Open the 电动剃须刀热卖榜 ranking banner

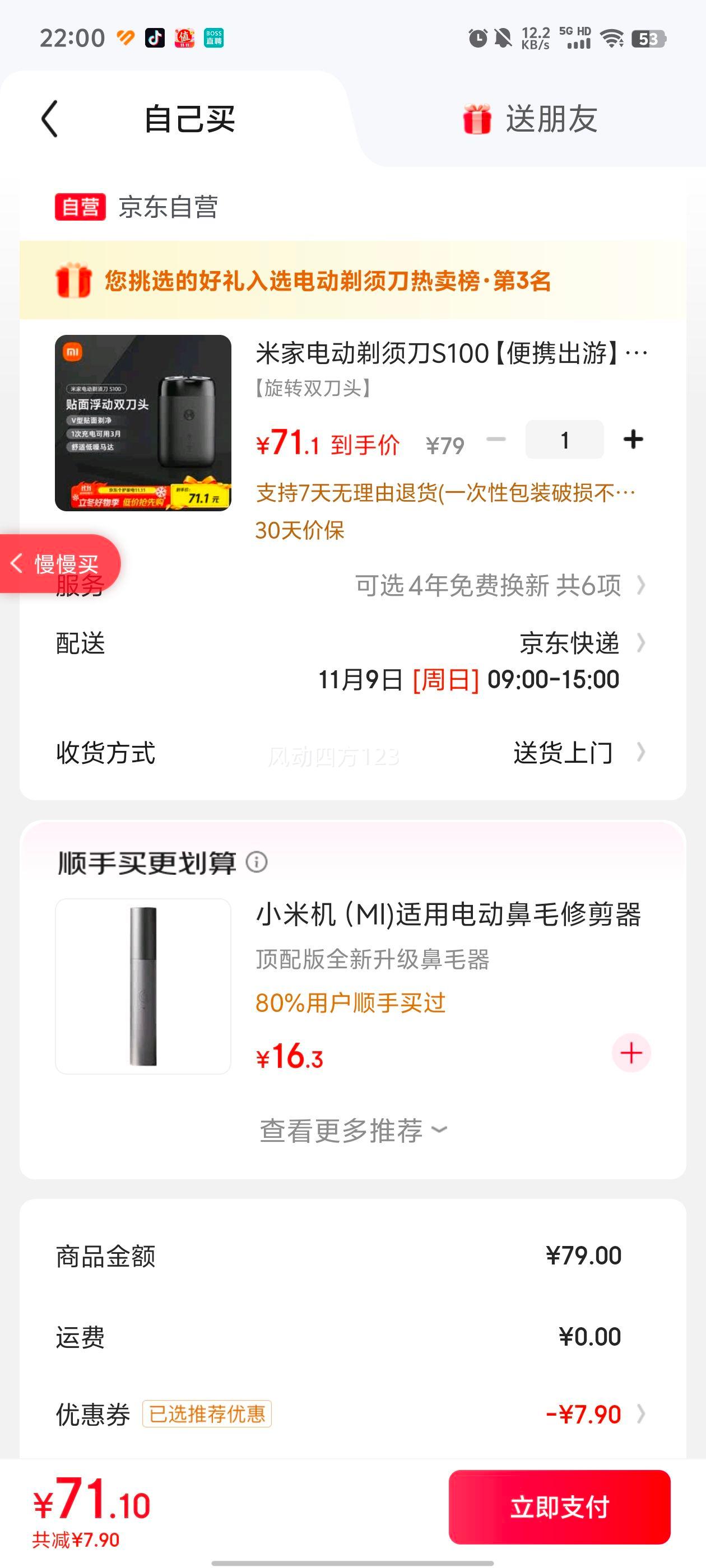352,281
